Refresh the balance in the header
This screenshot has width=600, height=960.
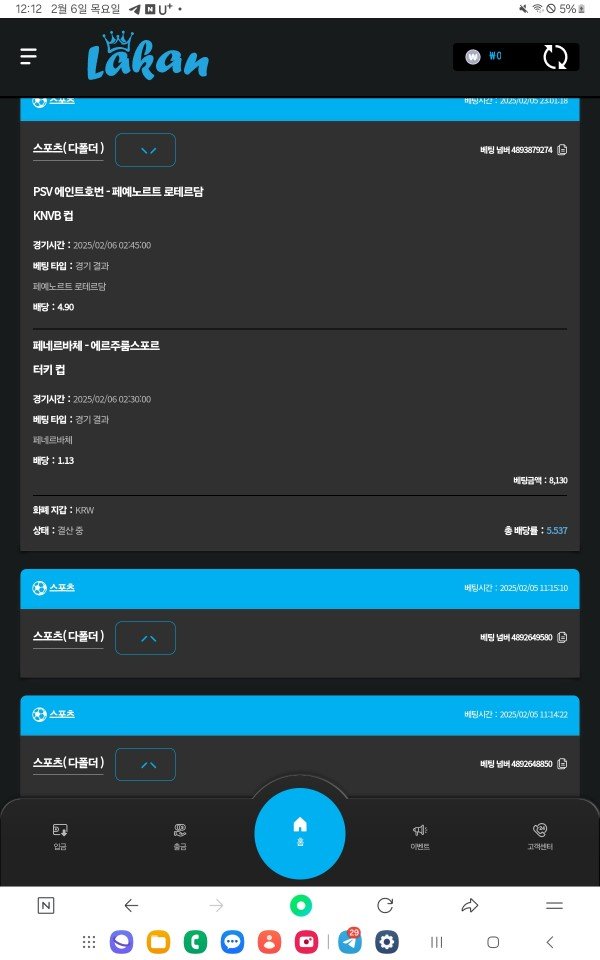point(554,56)
